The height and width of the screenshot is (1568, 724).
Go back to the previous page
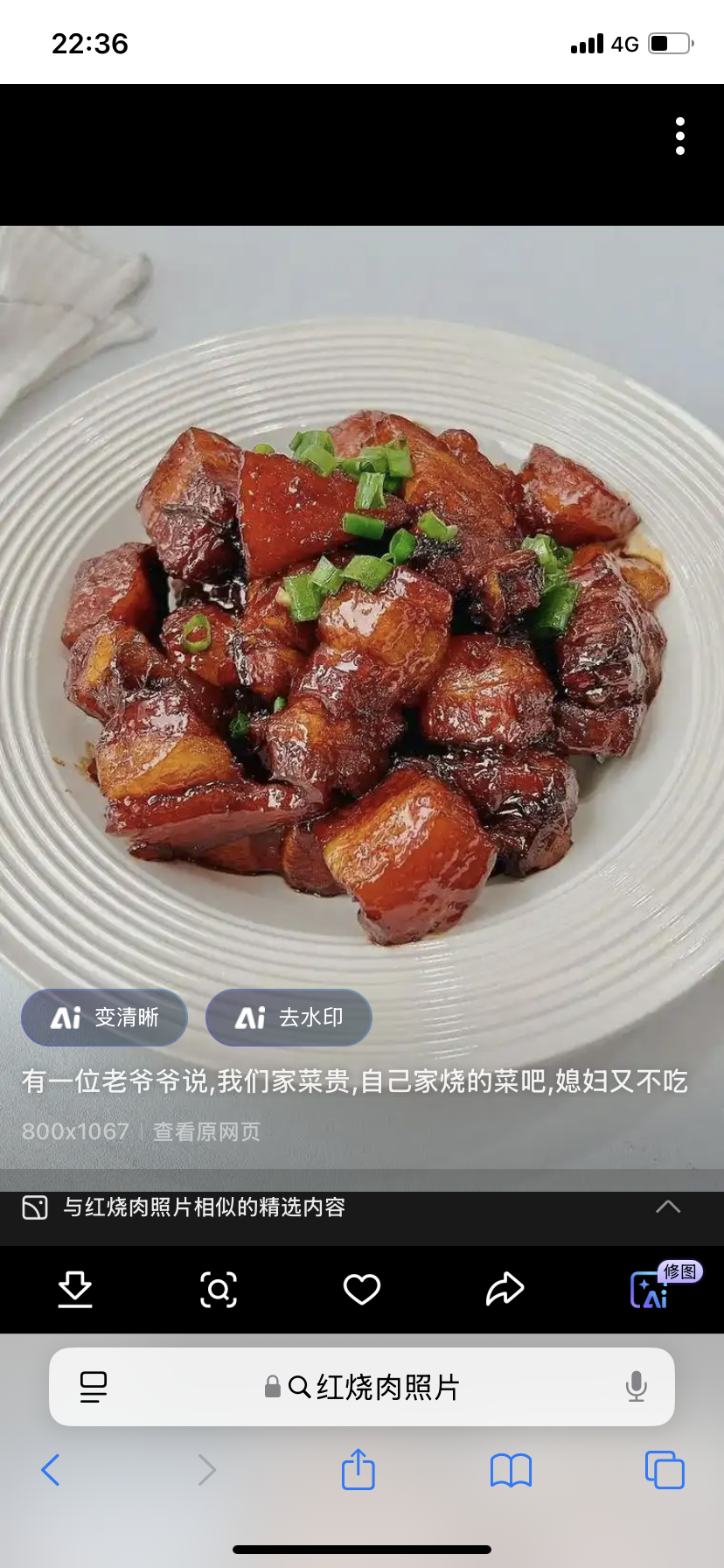51,1470
